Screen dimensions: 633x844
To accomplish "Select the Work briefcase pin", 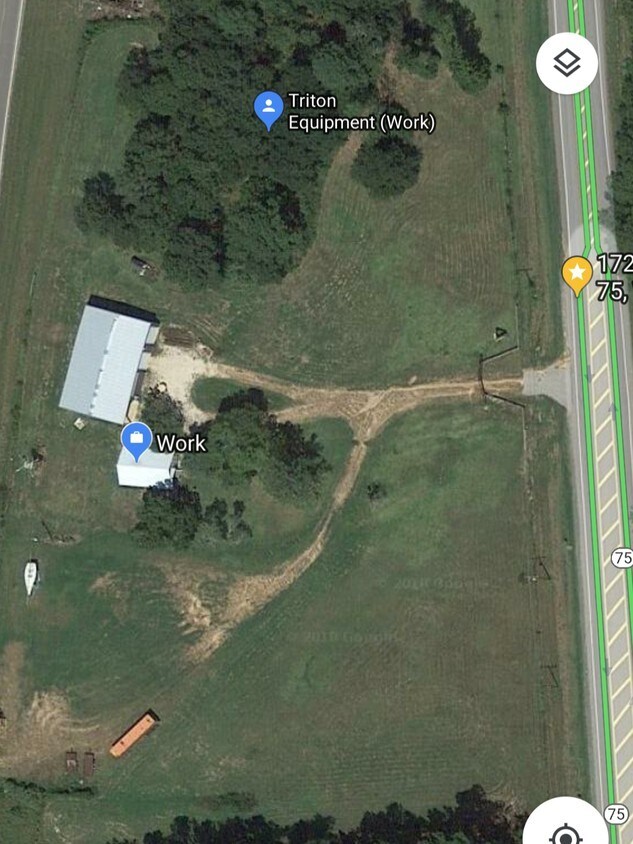I will click(136, 440).
